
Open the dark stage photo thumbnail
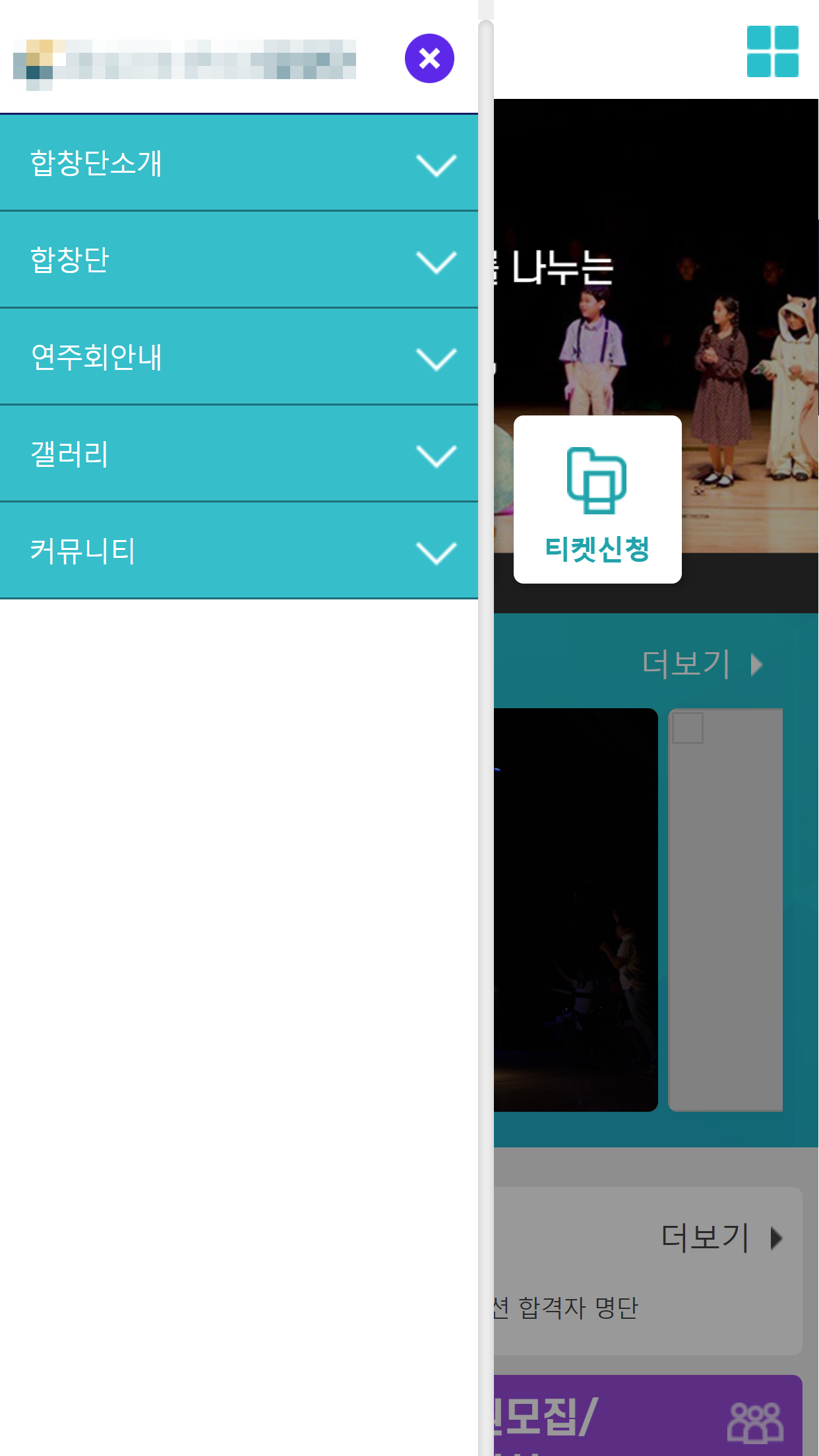coord(575,910)
